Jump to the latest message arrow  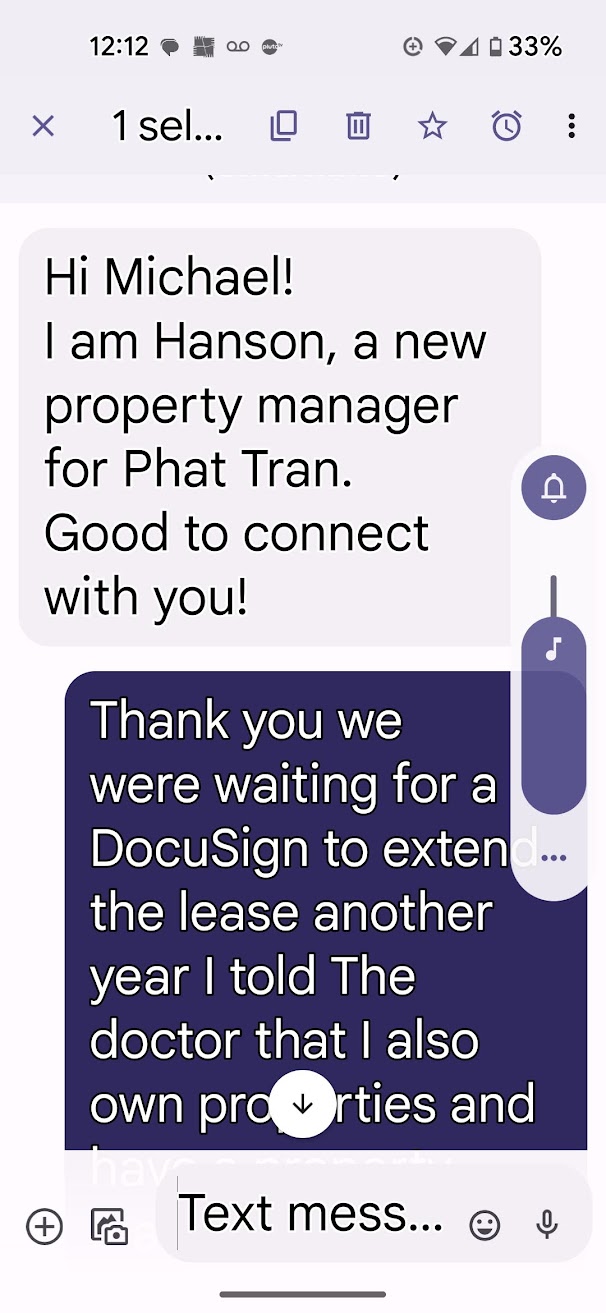(303, 1104)
